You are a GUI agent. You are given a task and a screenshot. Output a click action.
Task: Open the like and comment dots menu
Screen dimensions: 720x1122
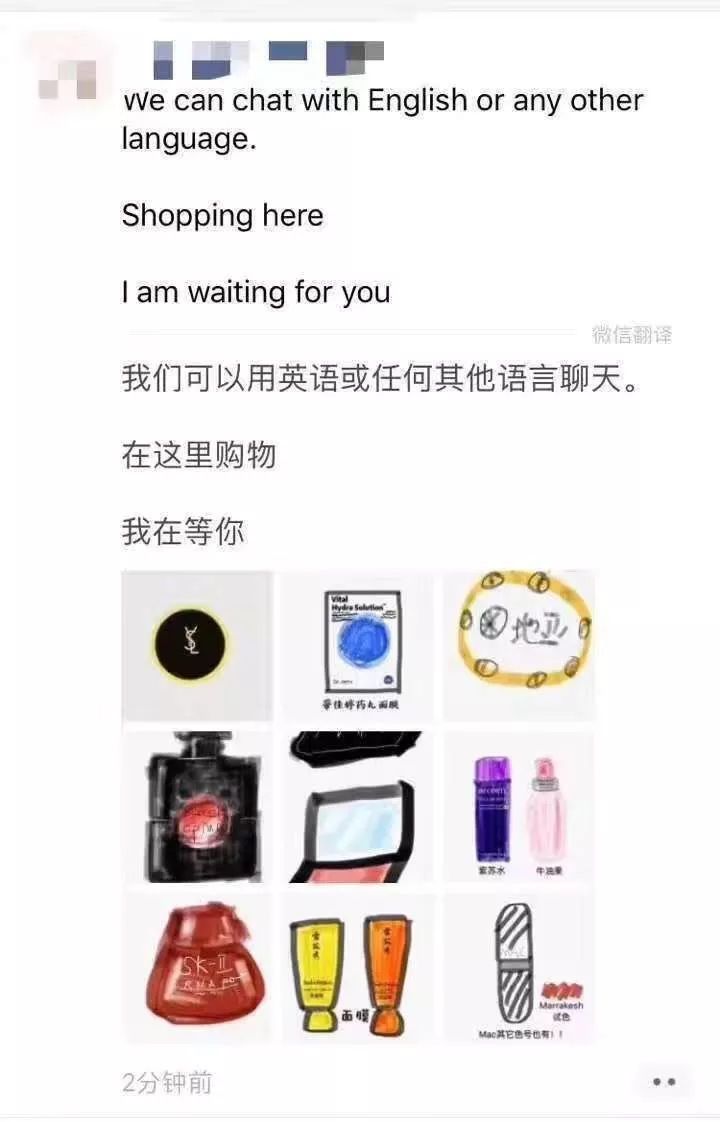(x=663, y=1082)
